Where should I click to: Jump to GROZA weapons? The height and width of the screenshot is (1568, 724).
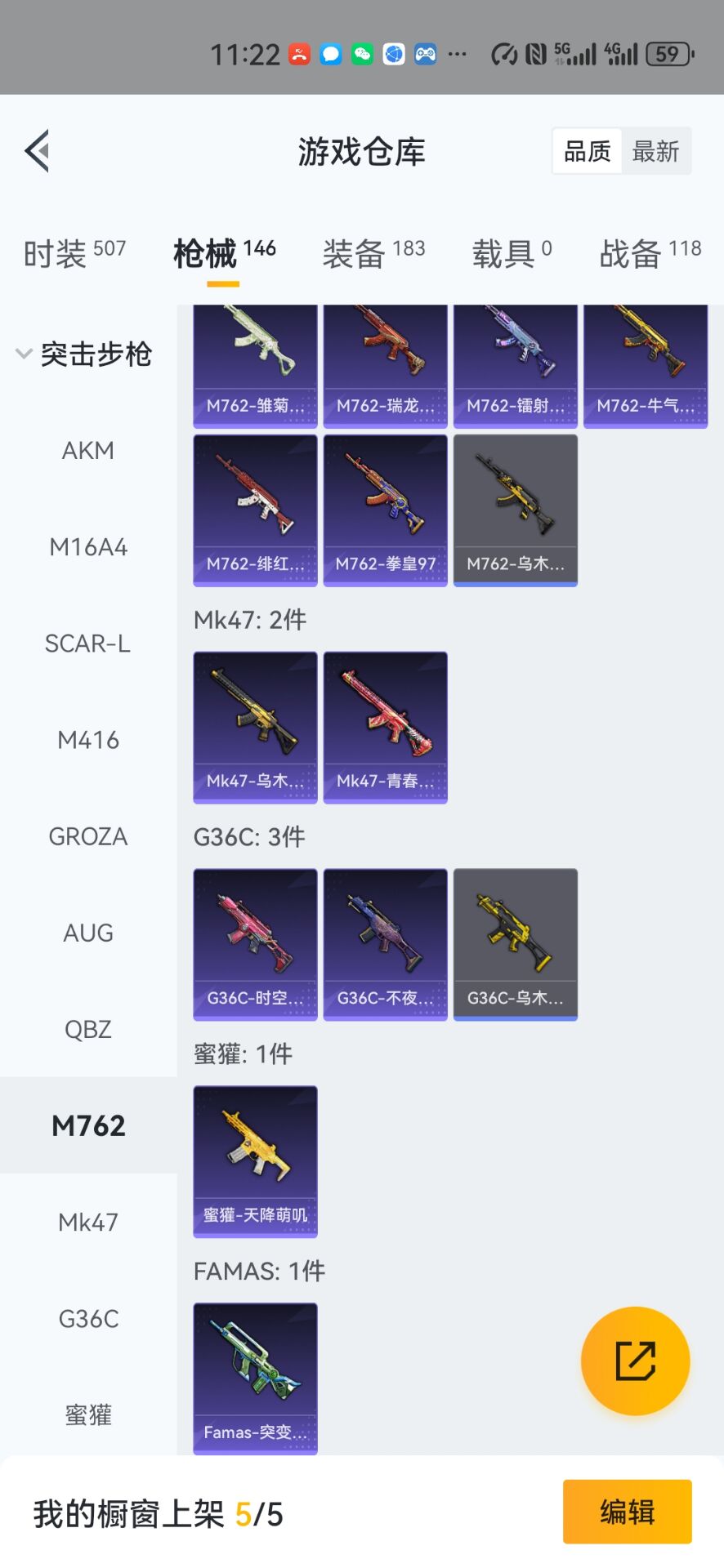[x=88, y=836]
